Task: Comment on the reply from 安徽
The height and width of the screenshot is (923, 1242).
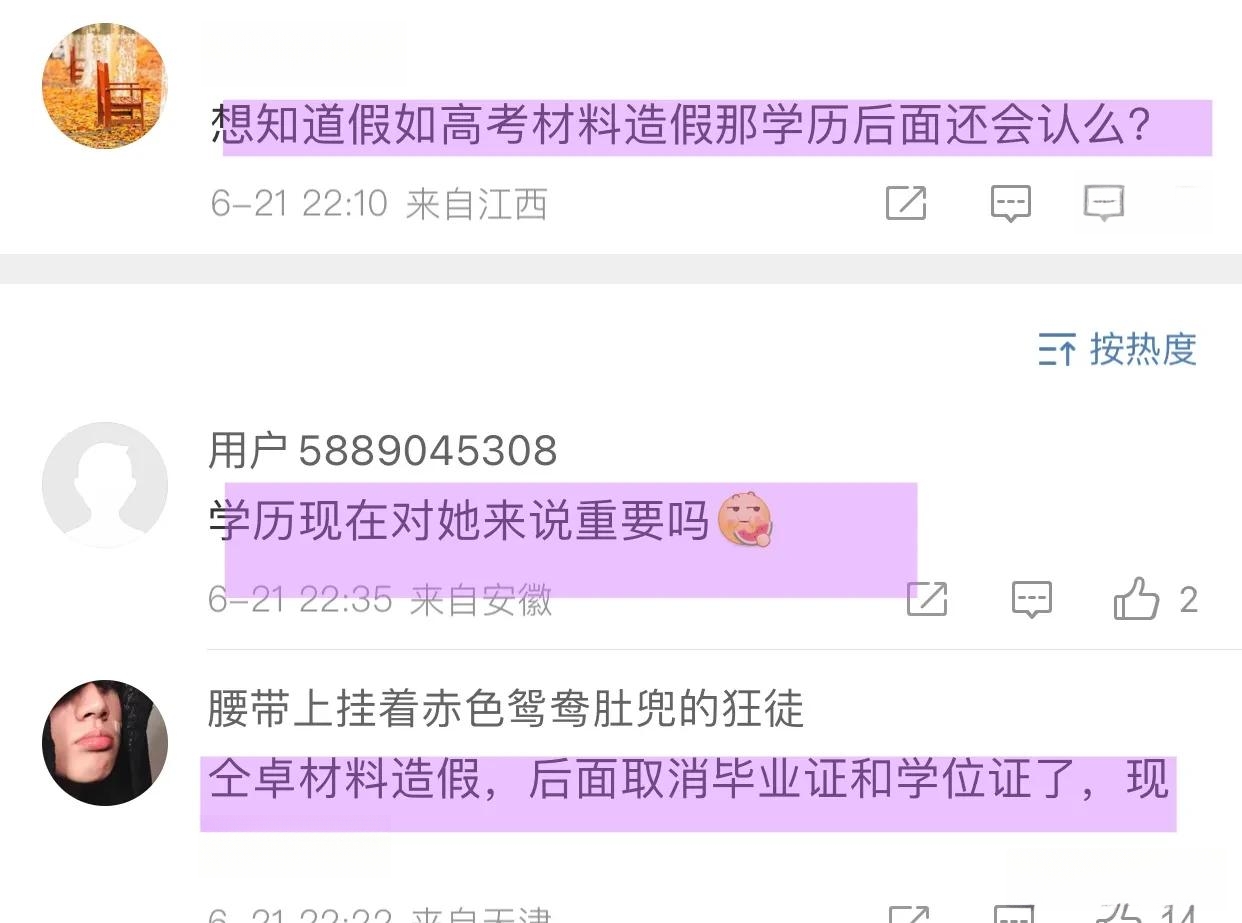Action: click(1031, 599)
